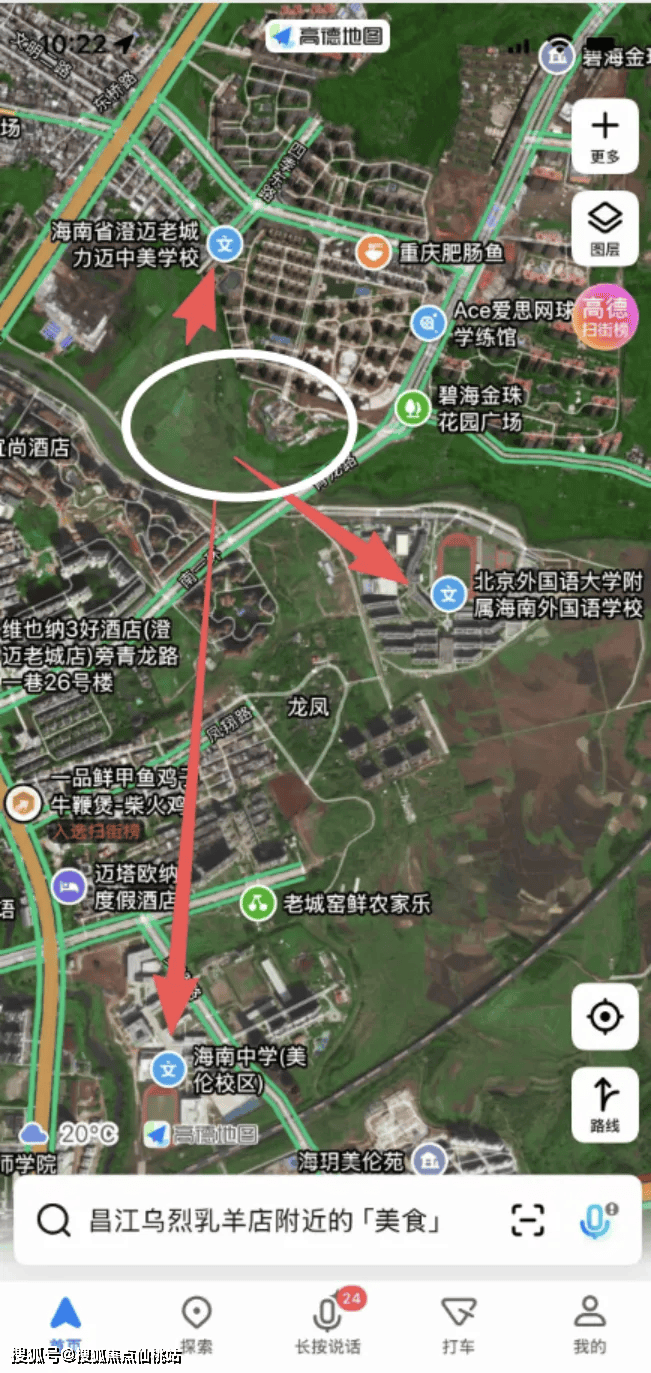Tap the search box for 昌江乌烈乳羊店

265,1220
